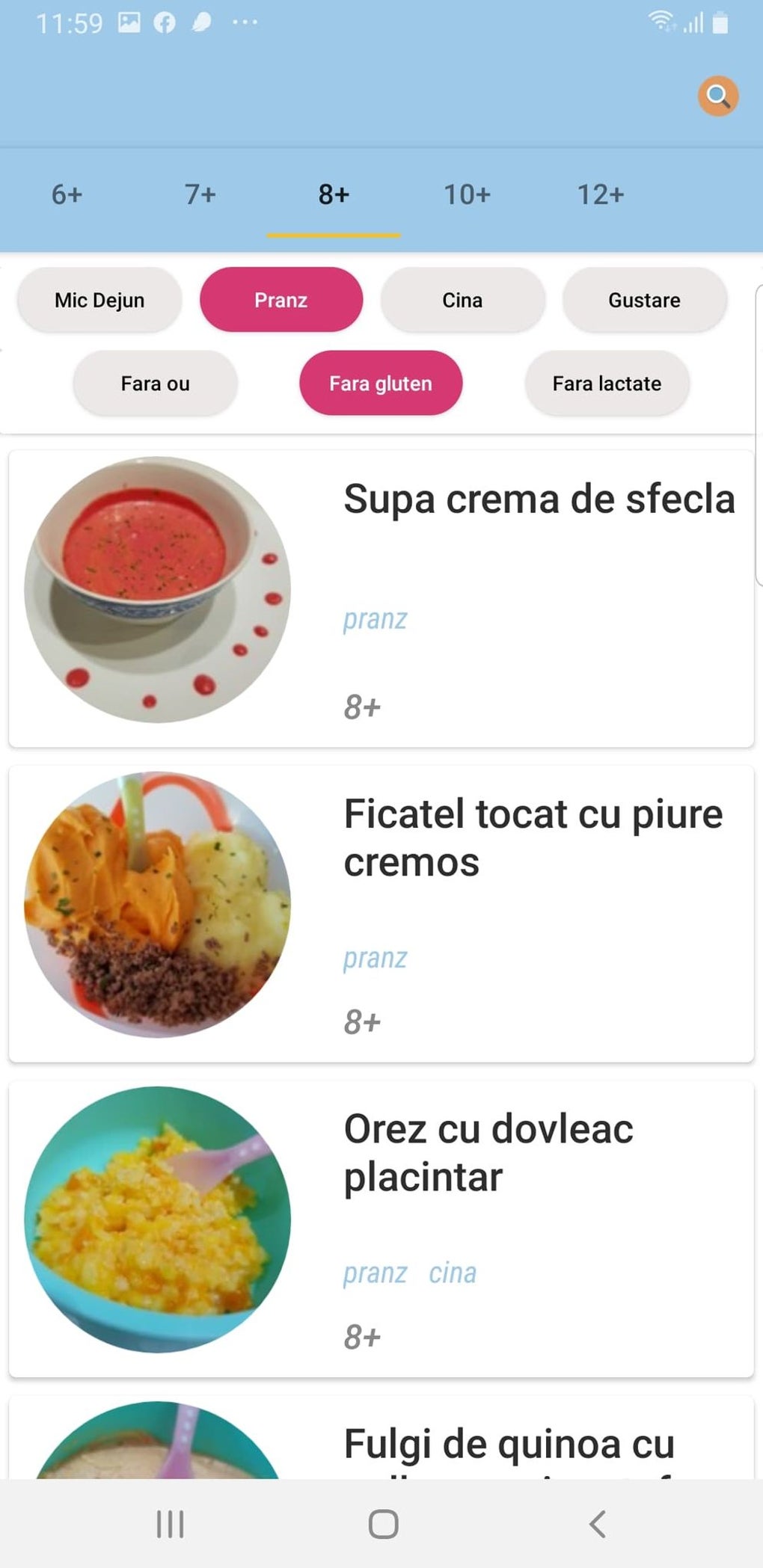Filter recipes by Cina

[x=462, y=300]
